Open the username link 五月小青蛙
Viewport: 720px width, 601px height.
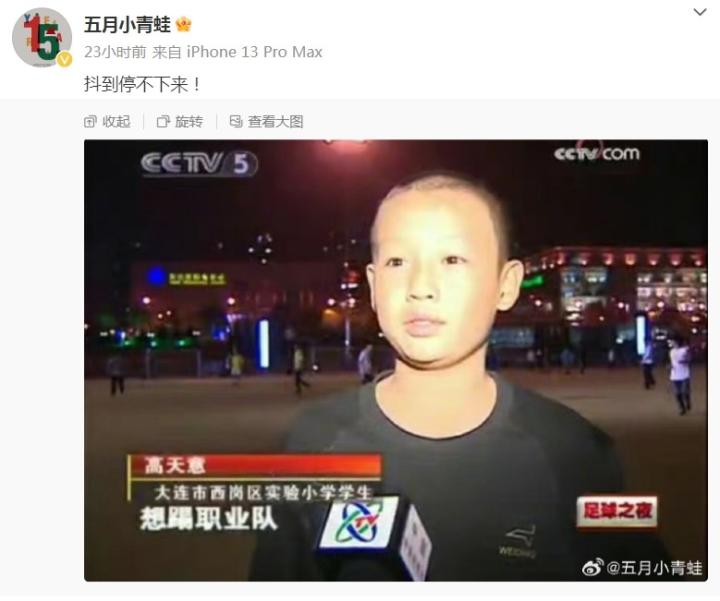pyautogui.click(x=127, y=24)
